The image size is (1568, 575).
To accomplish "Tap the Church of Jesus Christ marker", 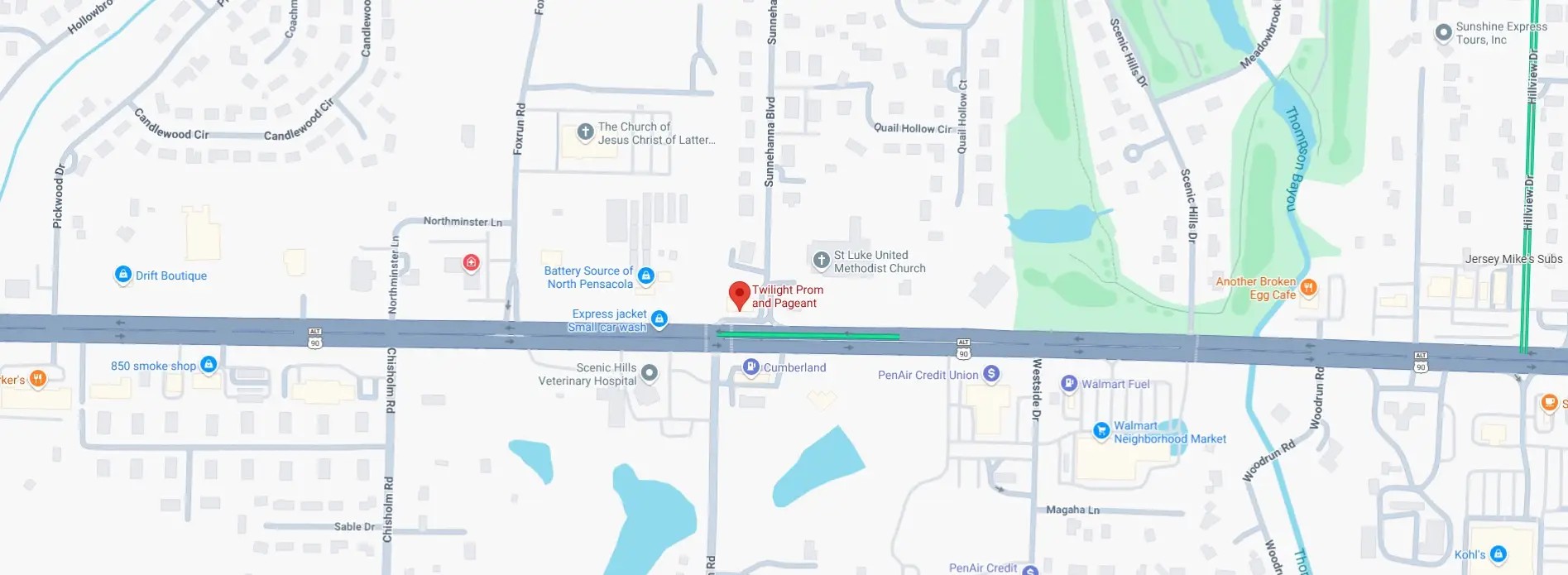I will [585, 132].
